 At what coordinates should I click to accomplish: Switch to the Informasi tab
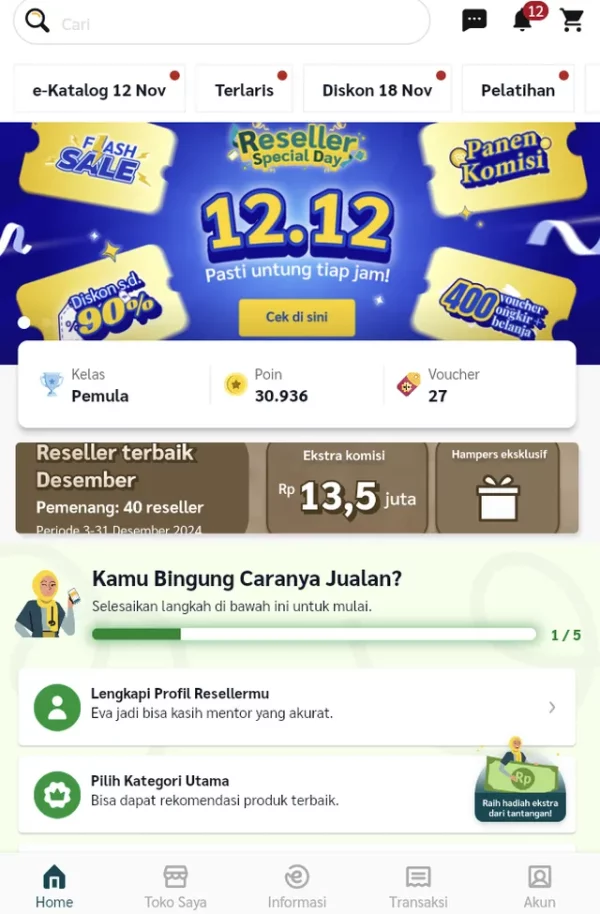(297, 886)
